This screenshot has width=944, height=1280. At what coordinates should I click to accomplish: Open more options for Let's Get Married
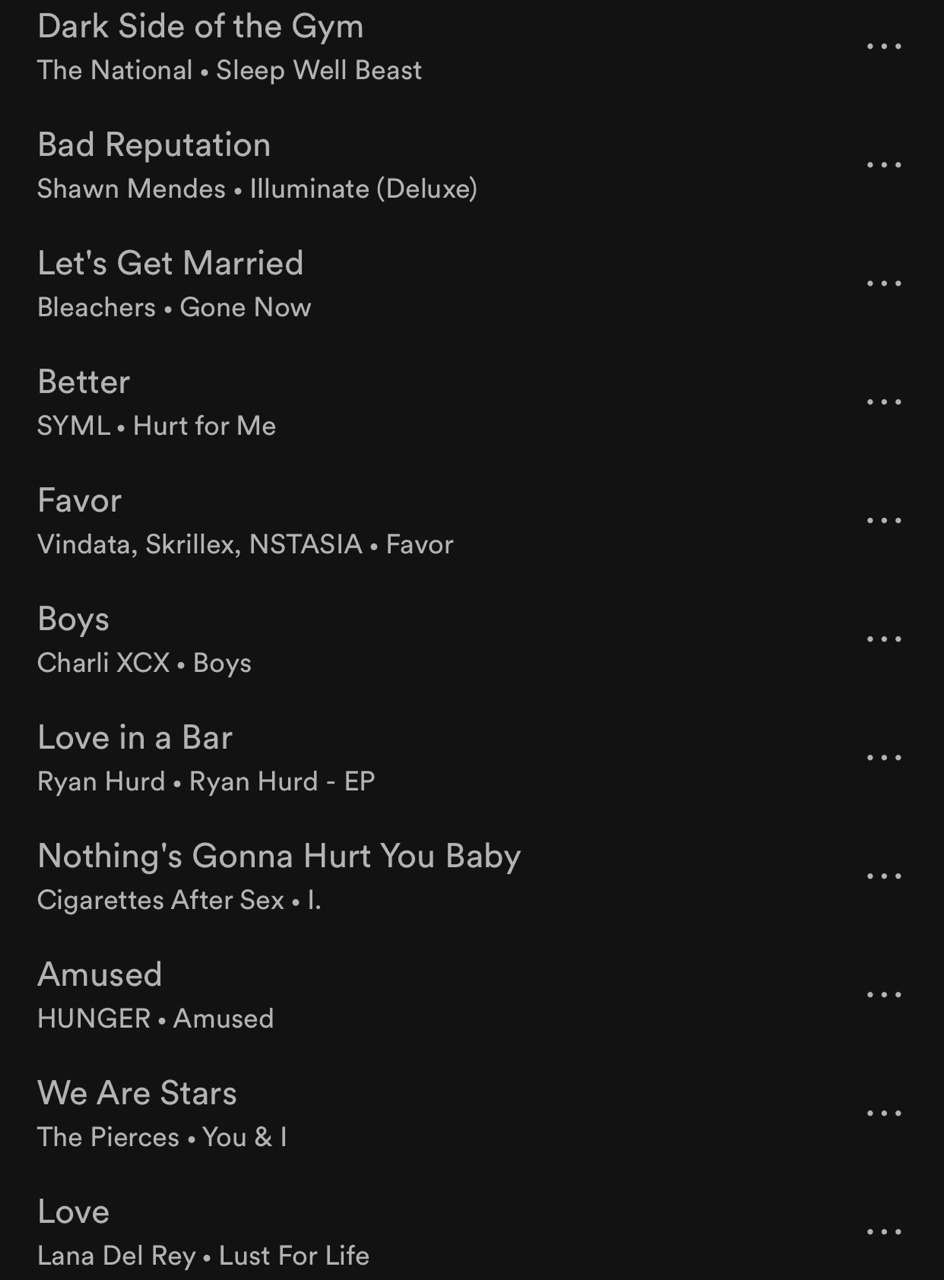tap(884, 284)
